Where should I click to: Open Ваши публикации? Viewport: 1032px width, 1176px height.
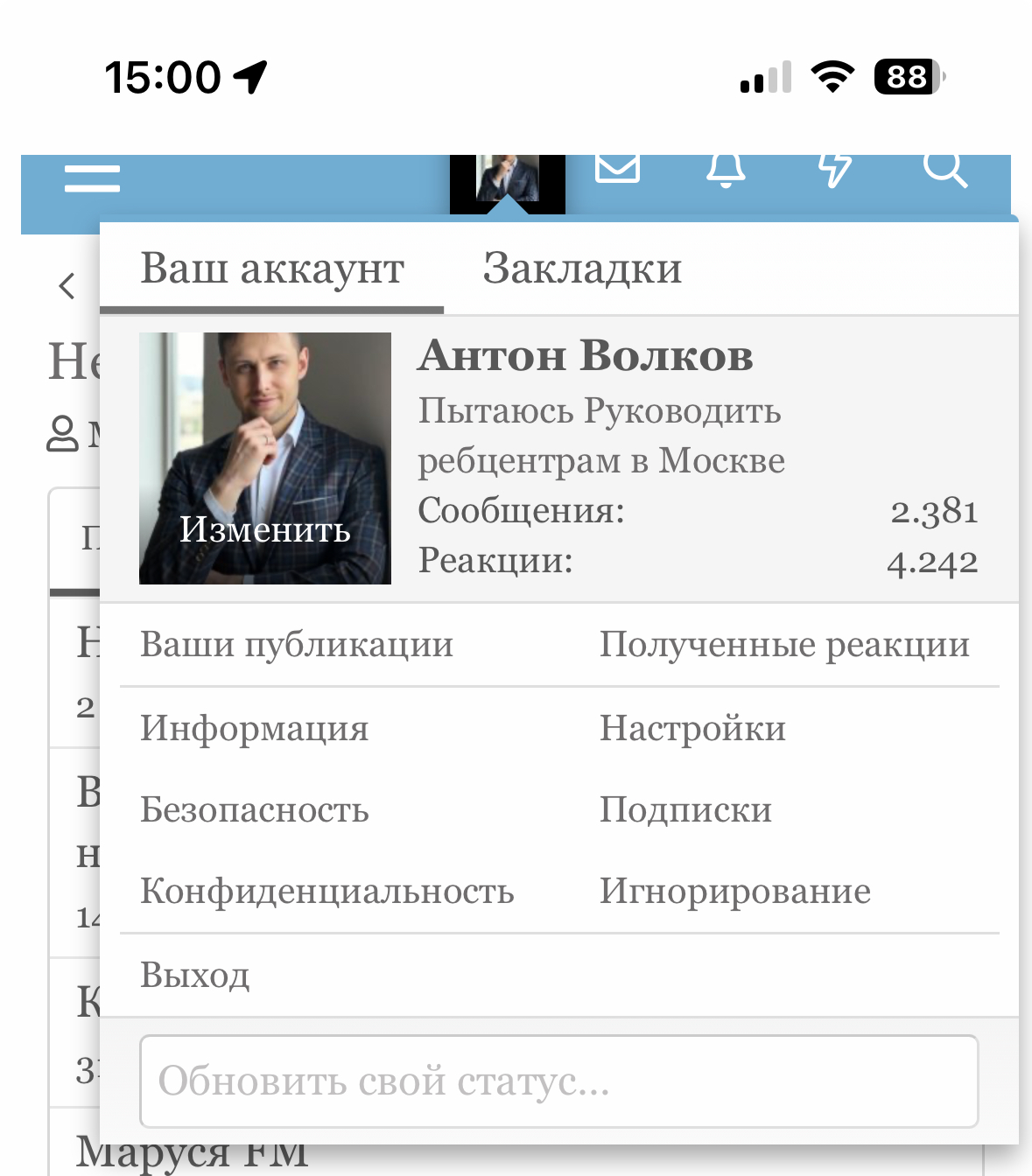[297, 645]
